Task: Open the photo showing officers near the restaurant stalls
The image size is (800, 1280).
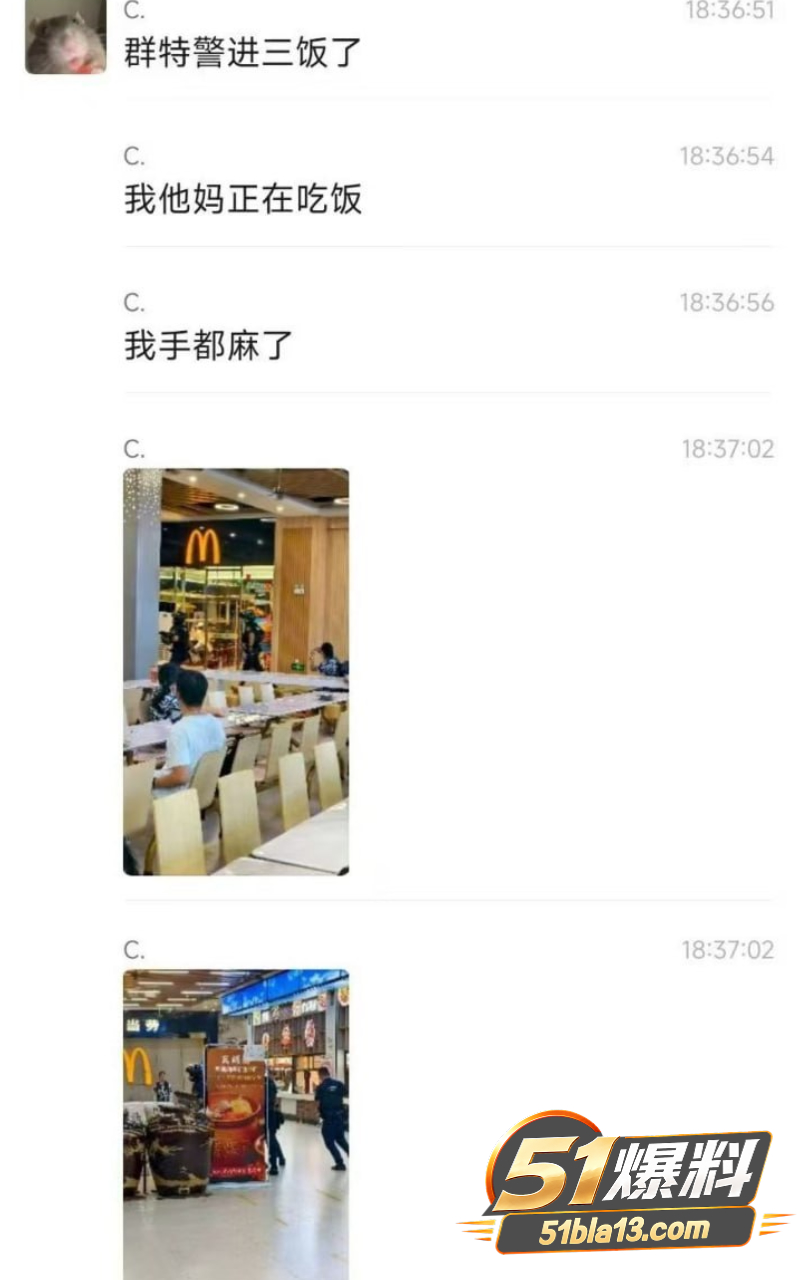Action: click(x=236, y=1124)
